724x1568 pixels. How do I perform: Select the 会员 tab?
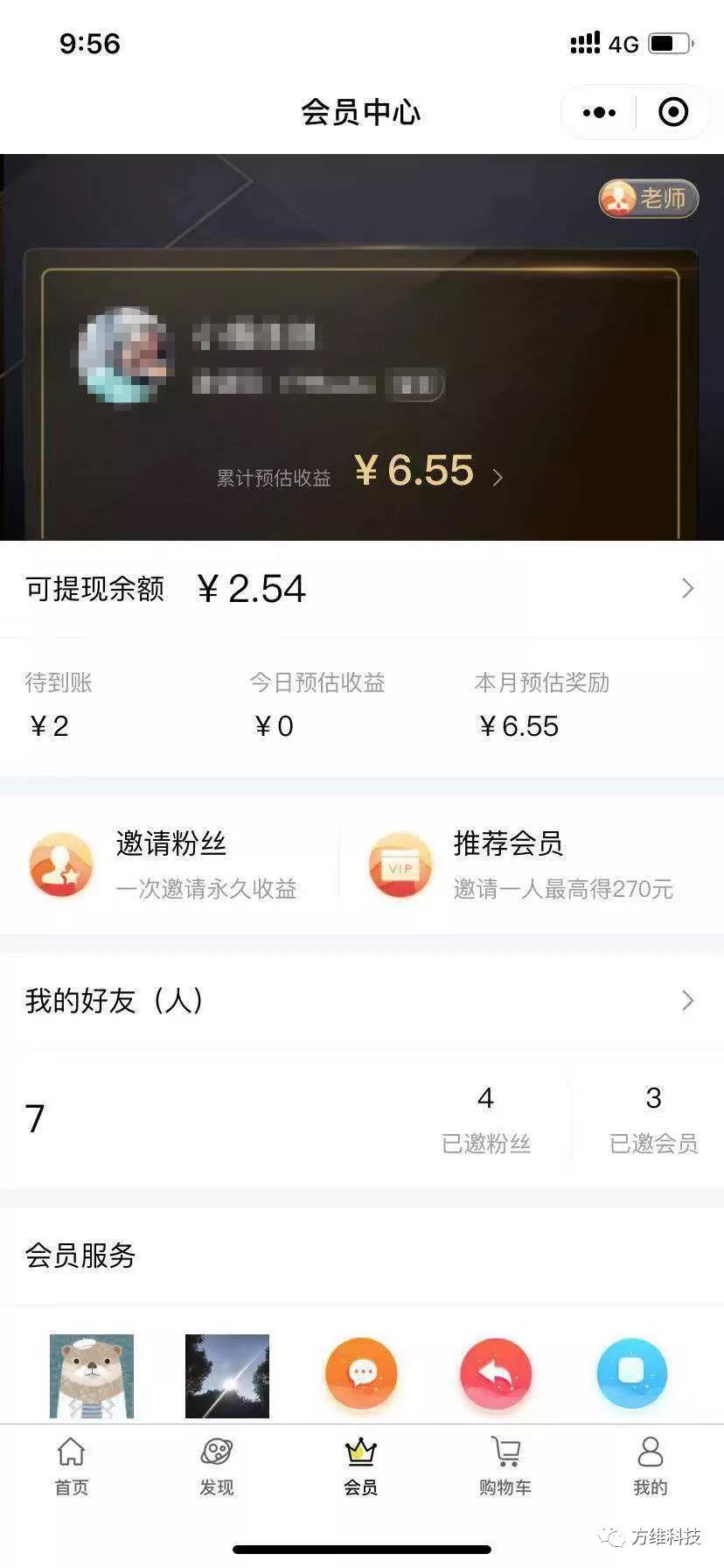(x=360, y=1466)
